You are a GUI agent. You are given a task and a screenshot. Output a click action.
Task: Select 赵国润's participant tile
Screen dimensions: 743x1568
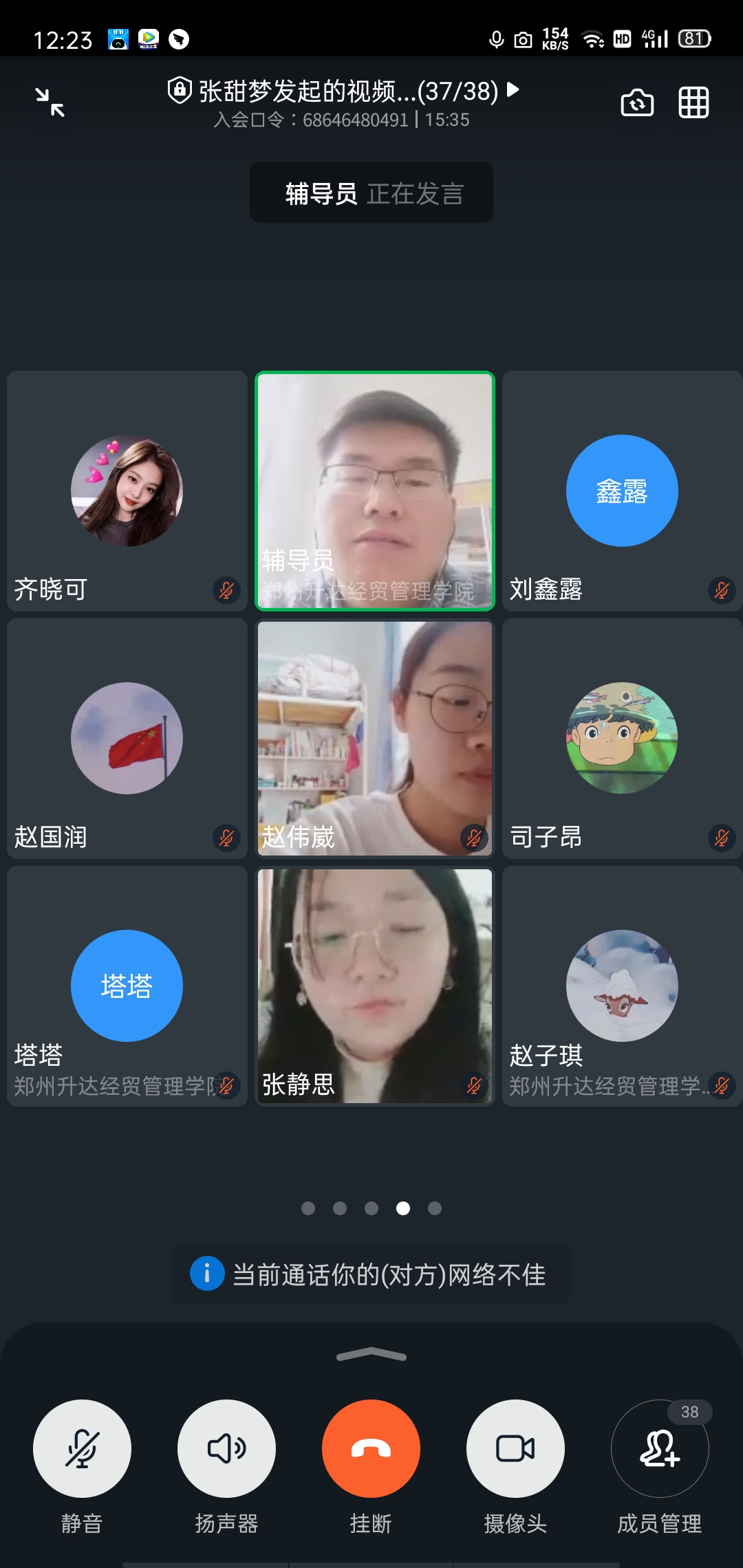tap(127, 738)
